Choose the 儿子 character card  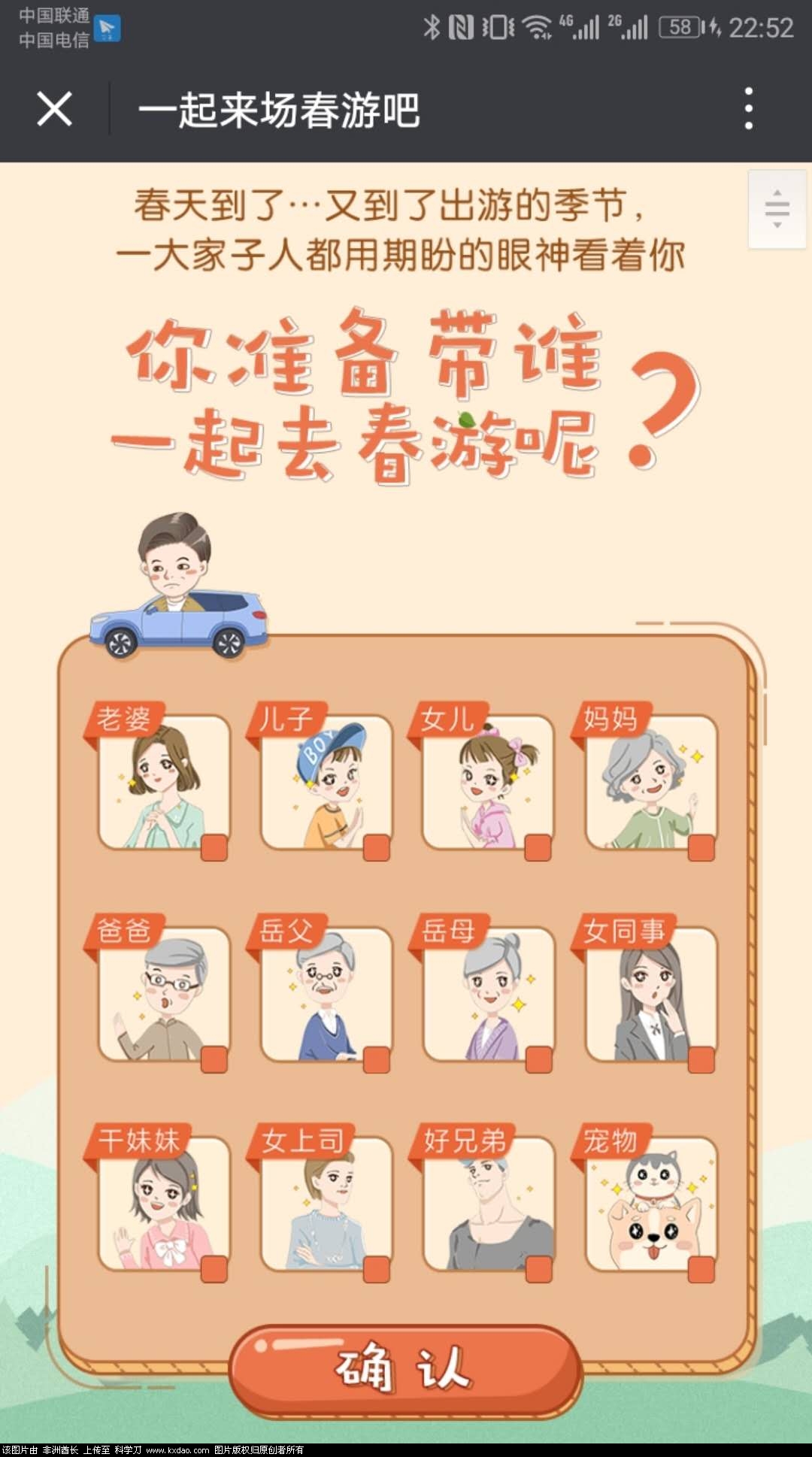[326, 783]
